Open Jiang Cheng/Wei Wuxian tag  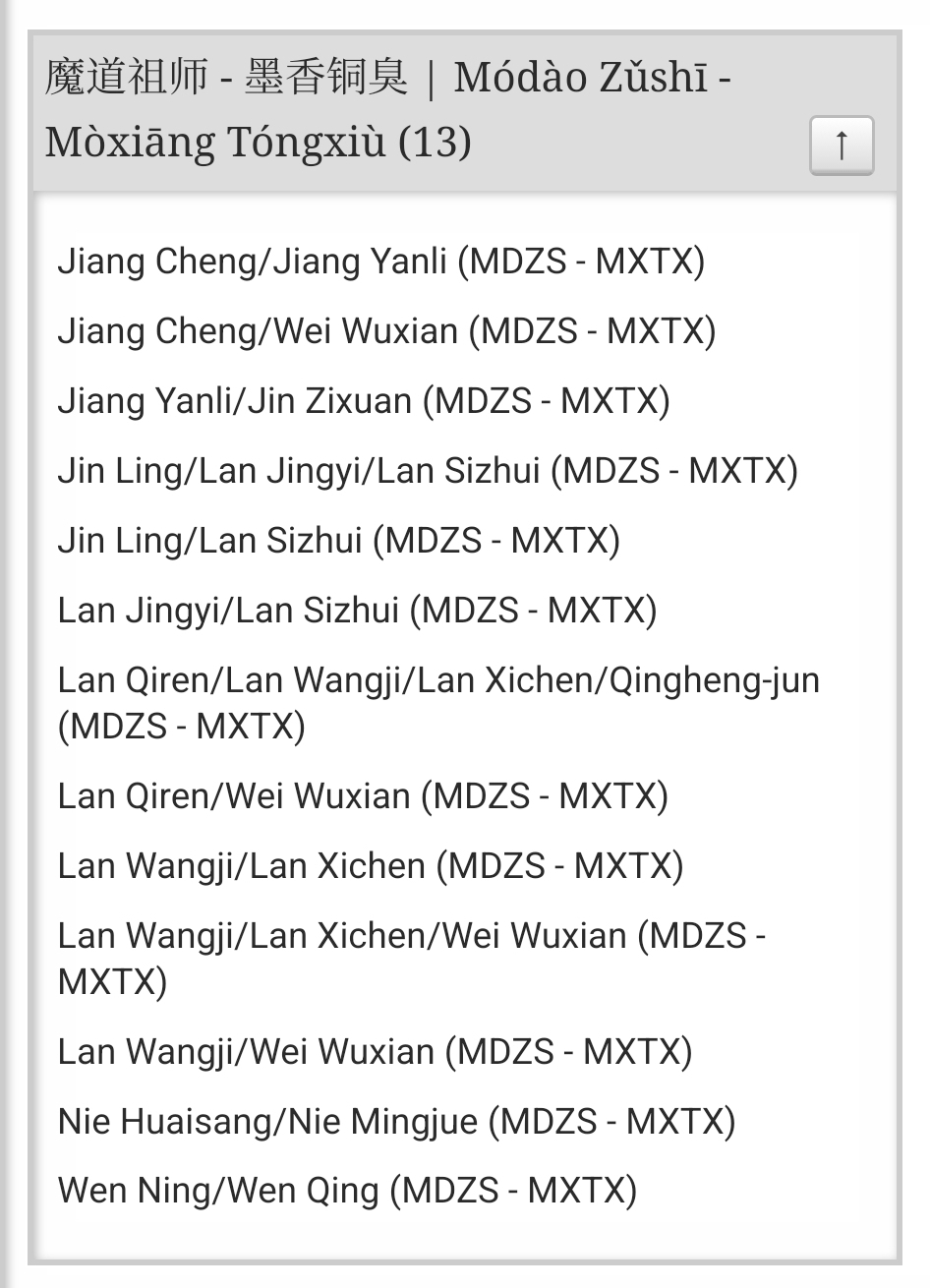click(x=385, y=331)
